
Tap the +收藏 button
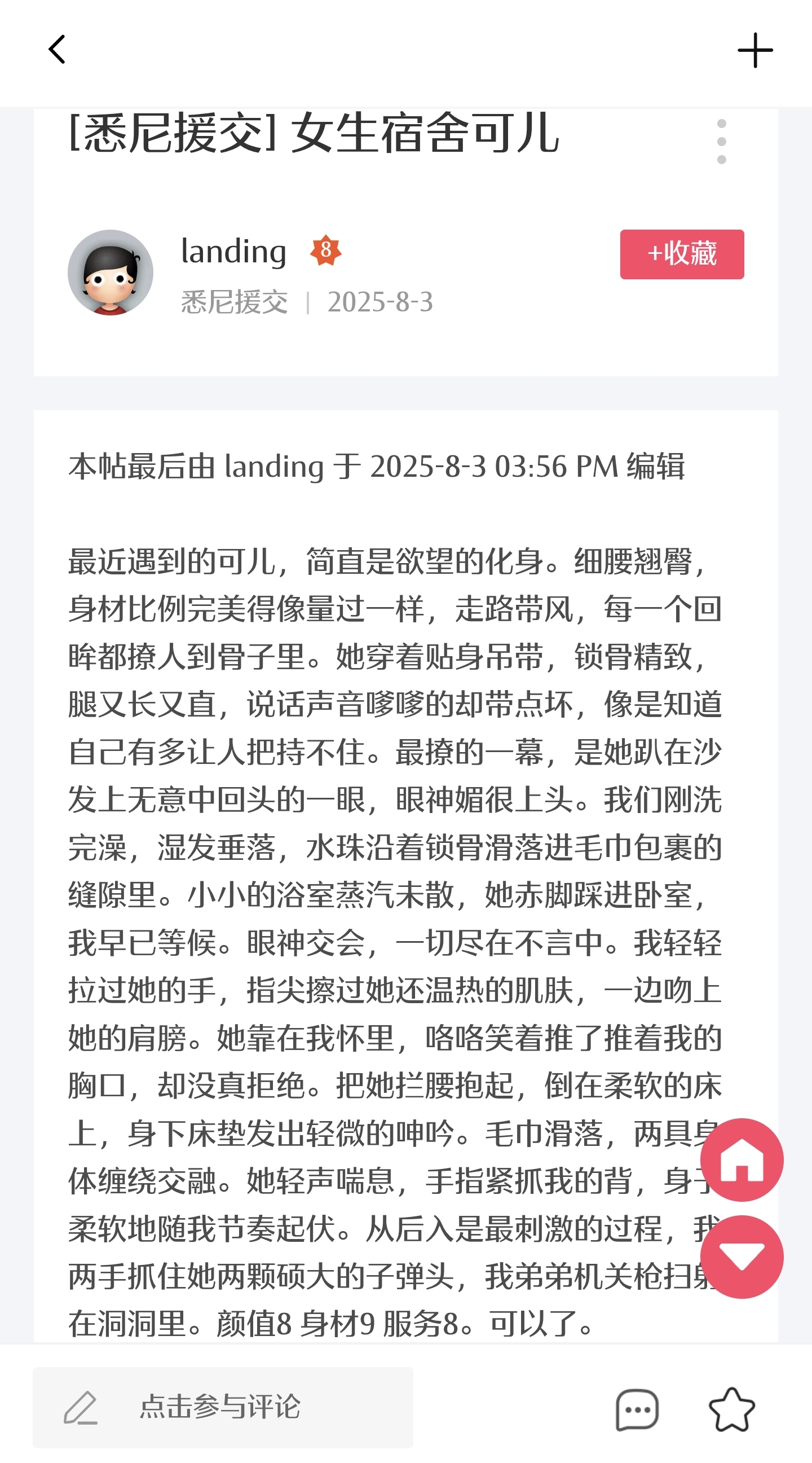tap(682, 254)
